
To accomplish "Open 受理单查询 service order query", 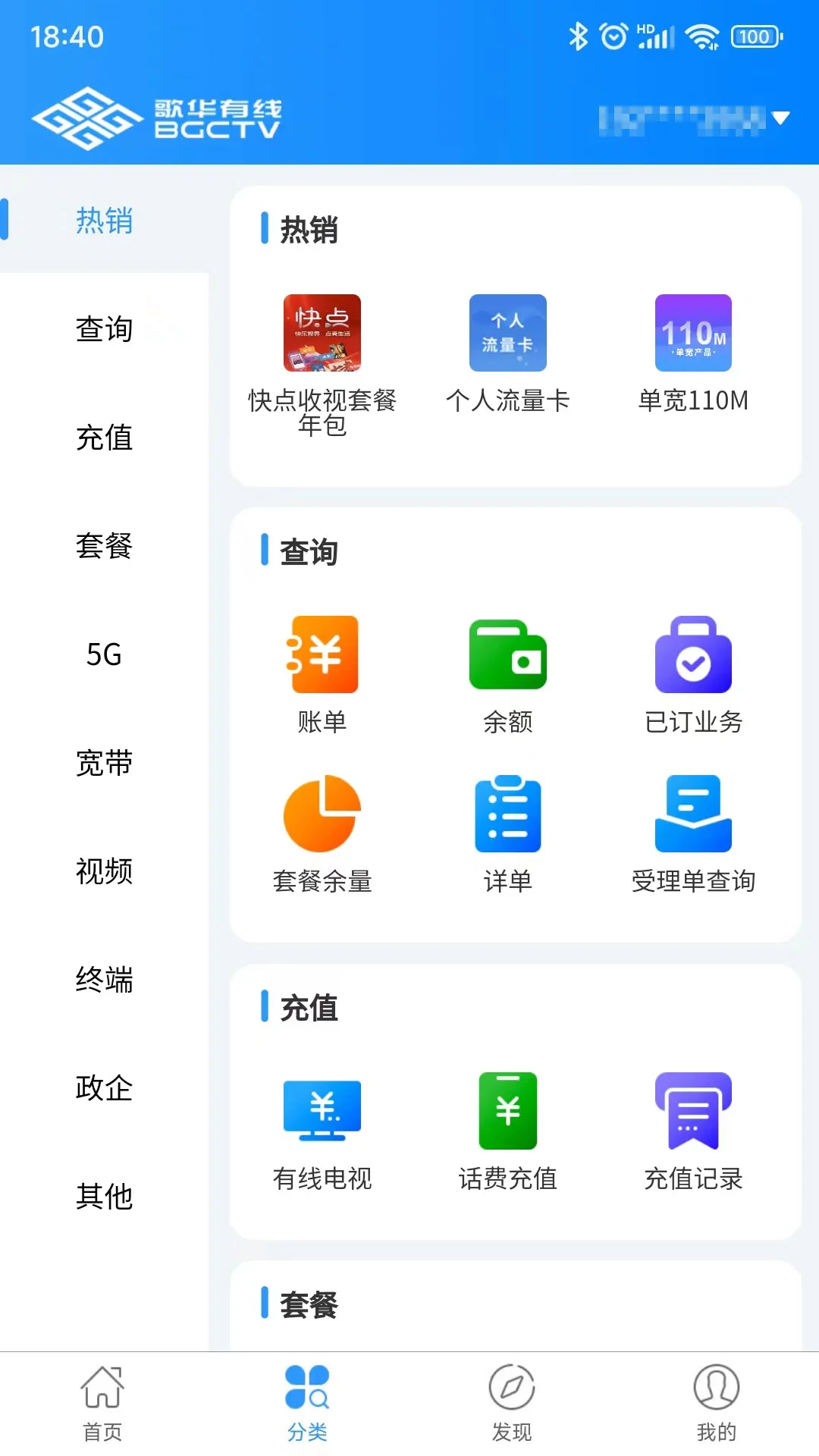I will pos(692,833).
